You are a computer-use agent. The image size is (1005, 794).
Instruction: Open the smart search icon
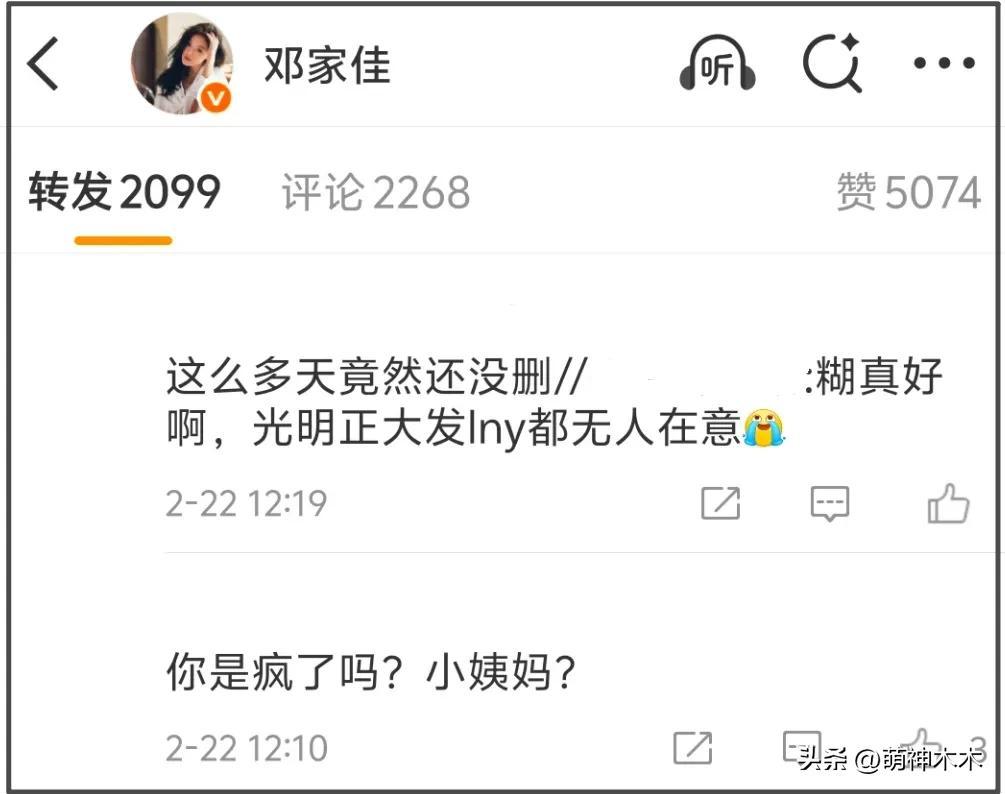click(832, 64)
